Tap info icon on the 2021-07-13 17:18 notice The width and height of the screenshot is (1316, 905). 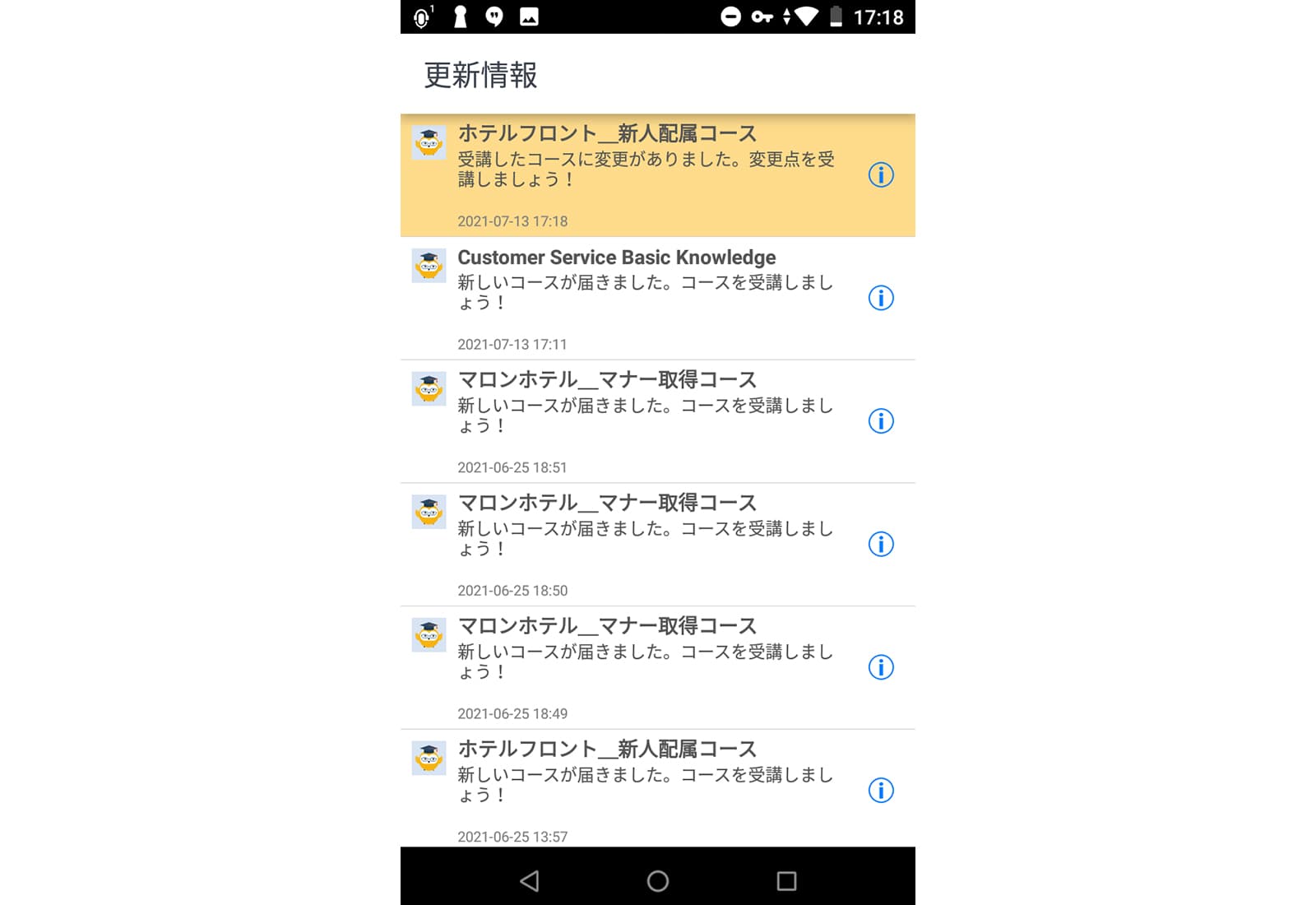coord(881,175)
